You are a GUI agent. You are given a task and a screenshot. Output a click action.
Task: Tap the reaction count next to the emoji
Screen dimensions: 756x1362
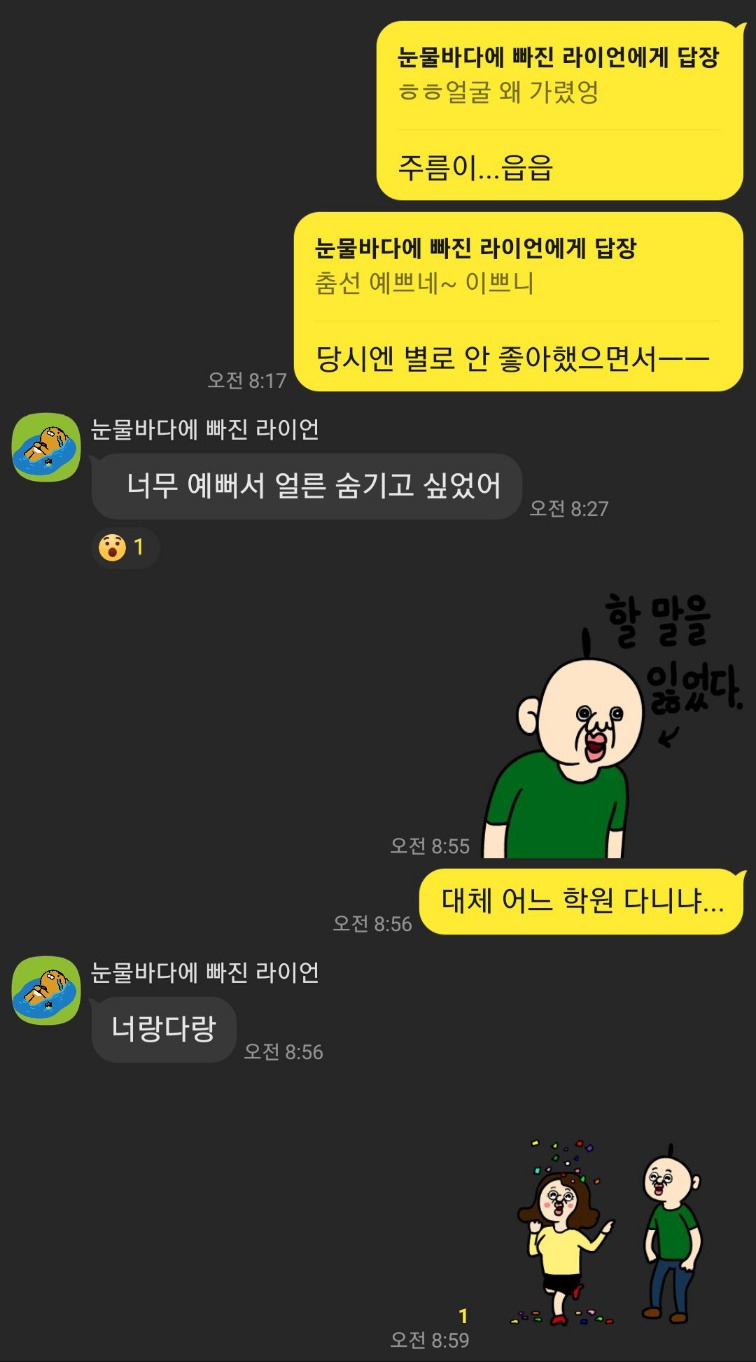point(138,546)
